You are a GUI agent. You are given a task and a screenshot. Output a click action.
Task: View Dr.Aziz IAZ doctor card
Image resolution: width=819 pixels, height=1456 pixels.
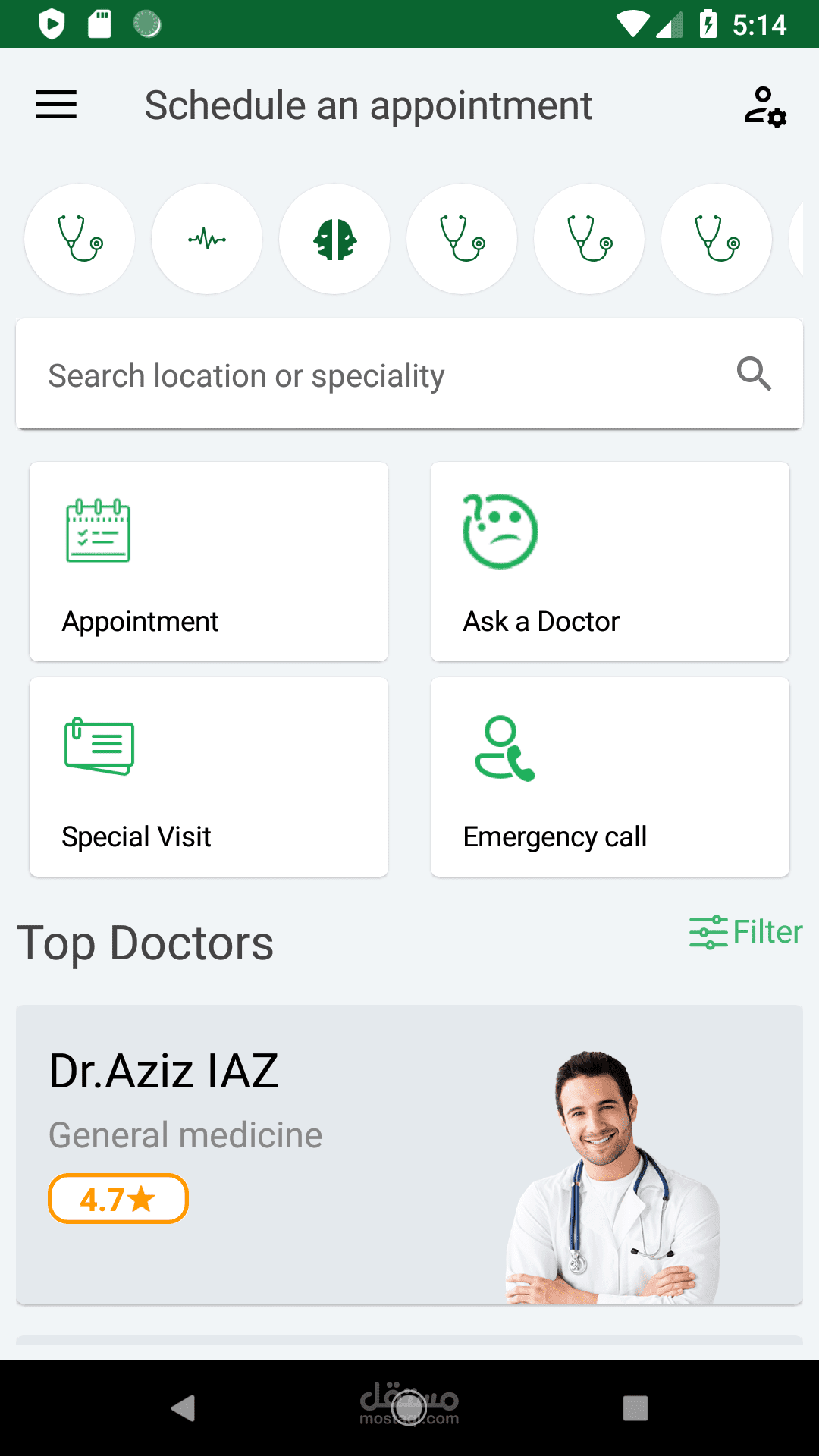(409, 1154)
